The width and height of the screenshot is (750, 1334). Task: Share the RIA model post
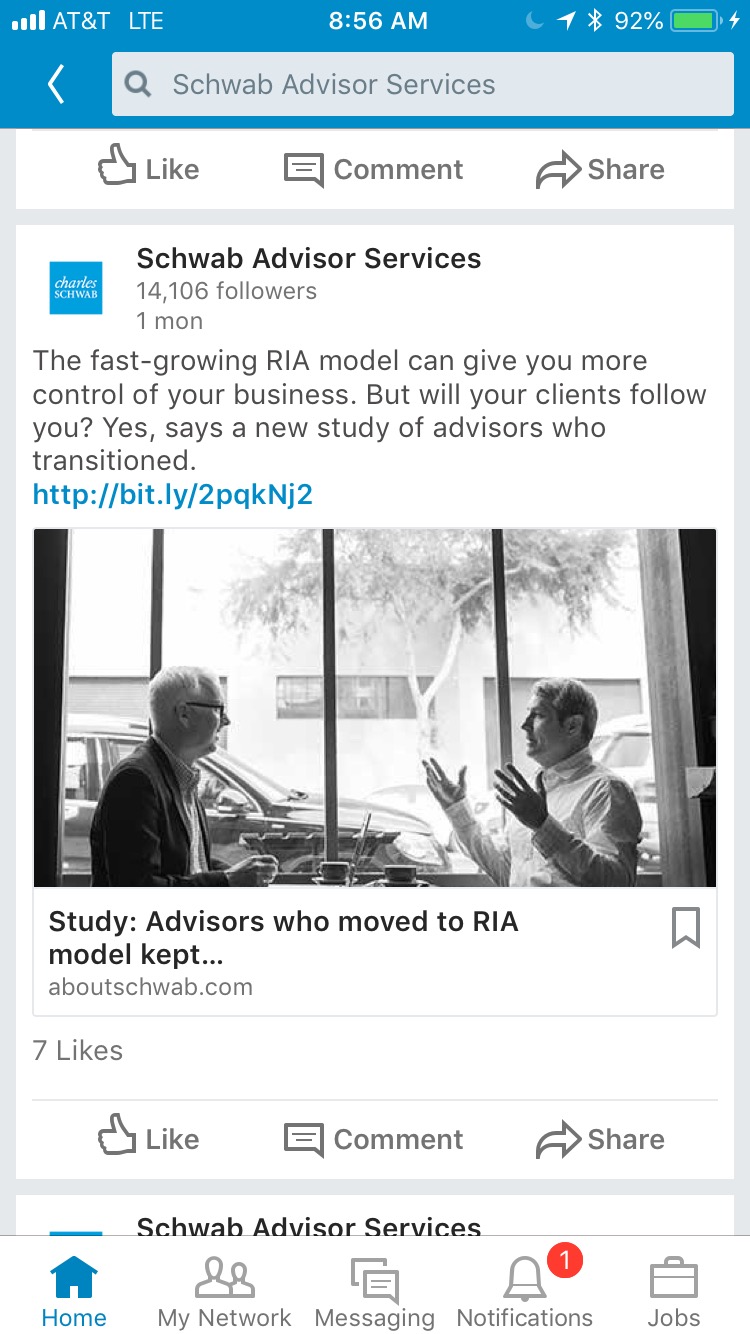[600, 1139]
